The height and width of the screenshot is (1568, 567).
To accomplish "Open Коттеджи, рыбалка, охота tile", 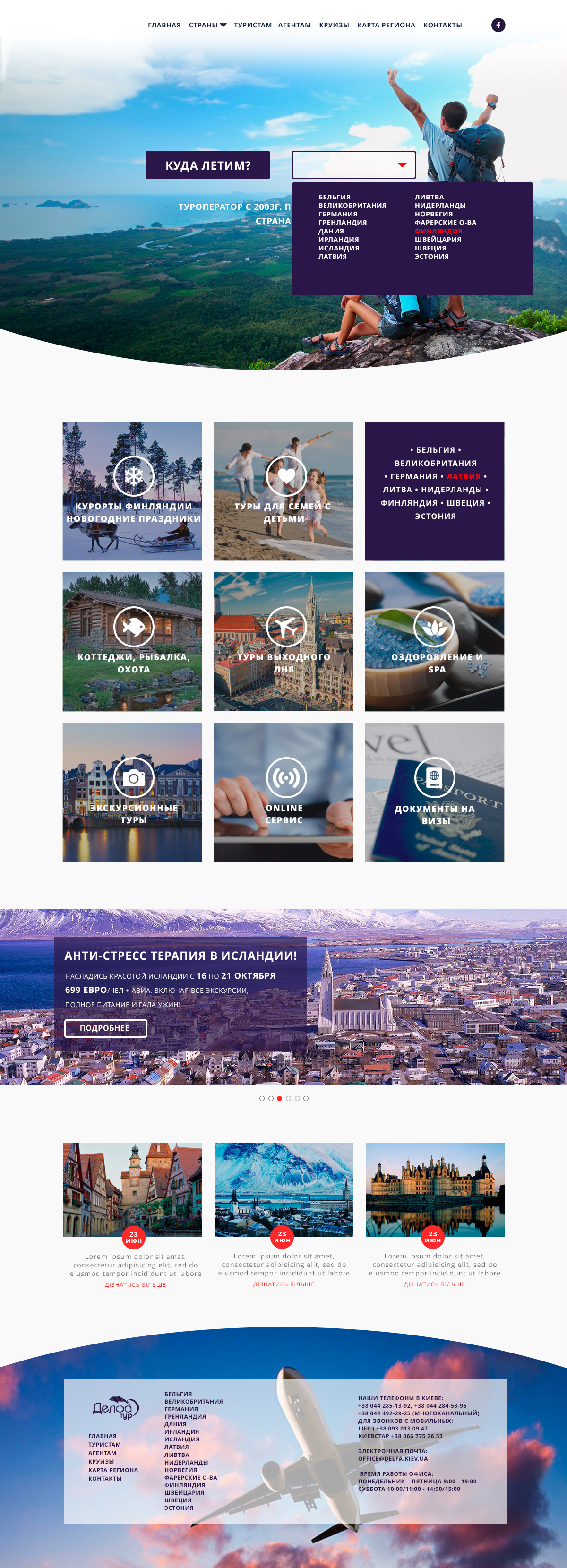I will tap(132, 642).
